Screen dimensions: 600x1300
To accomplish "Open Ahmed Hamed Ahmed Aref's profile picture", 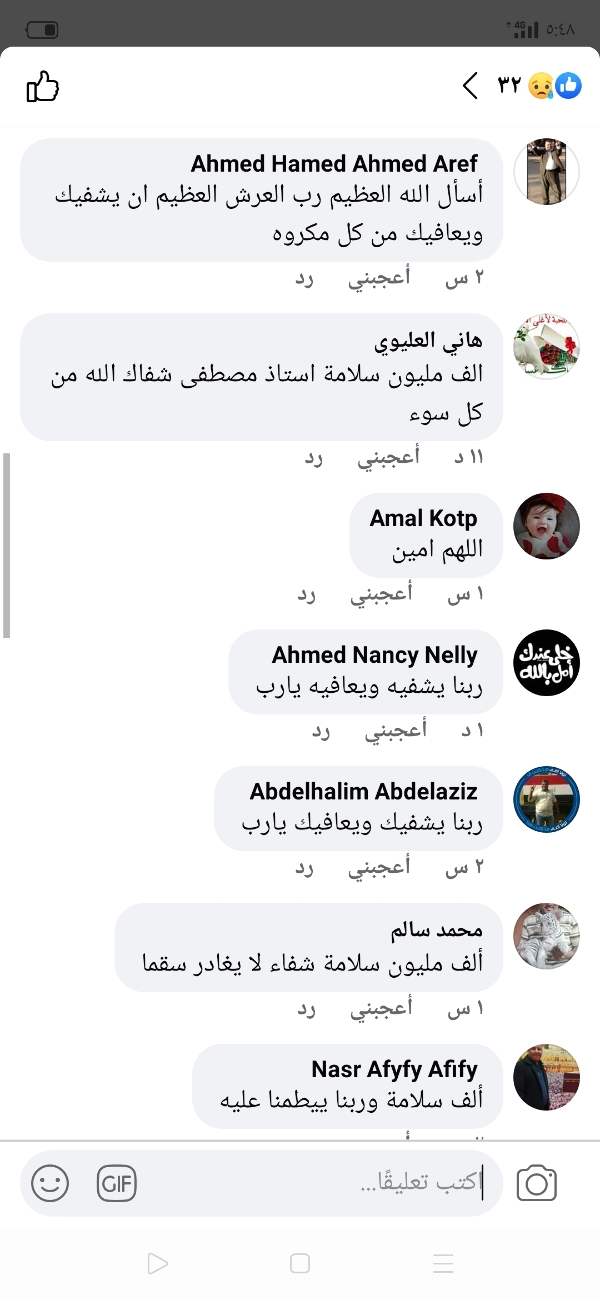I will [546, 172].
